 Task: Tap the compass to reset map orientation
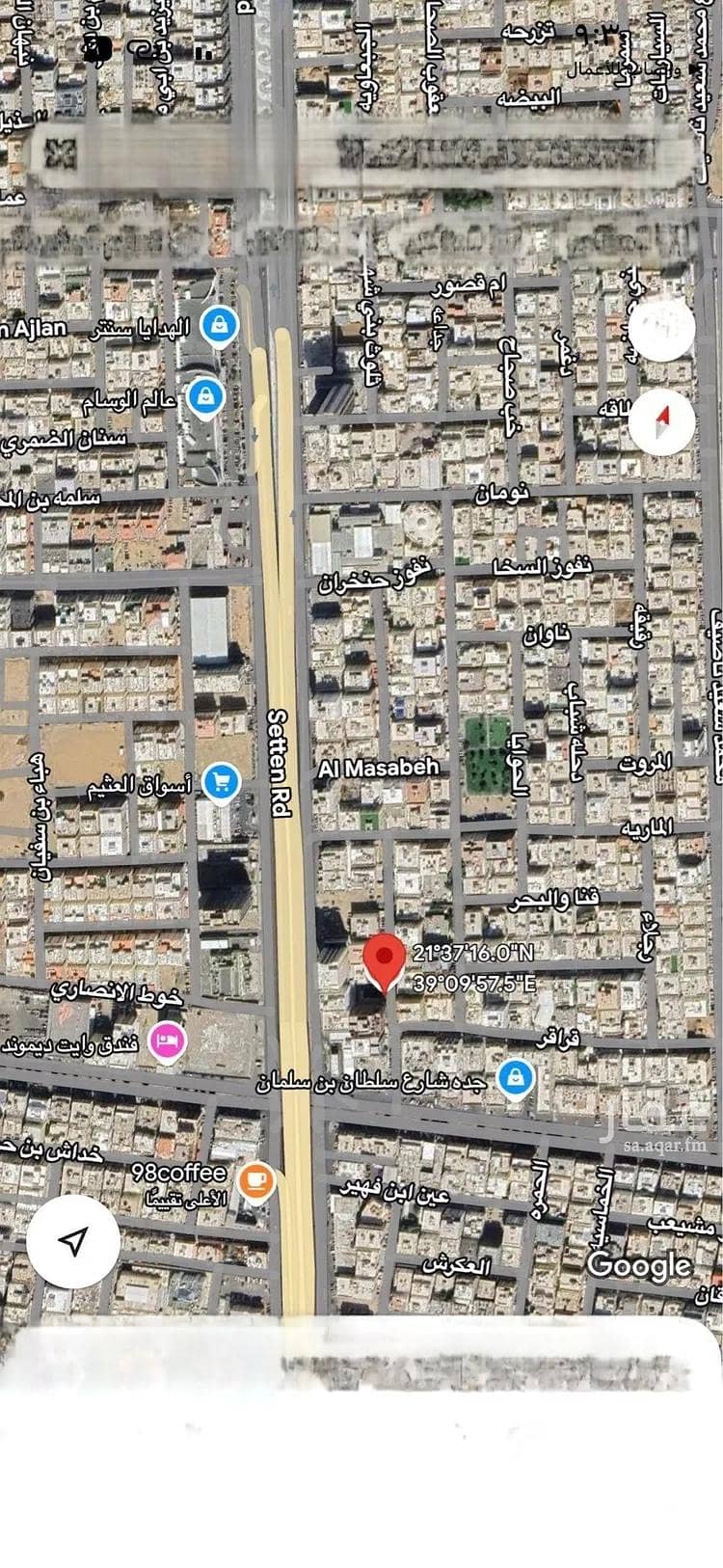click(x=661, y=422)
